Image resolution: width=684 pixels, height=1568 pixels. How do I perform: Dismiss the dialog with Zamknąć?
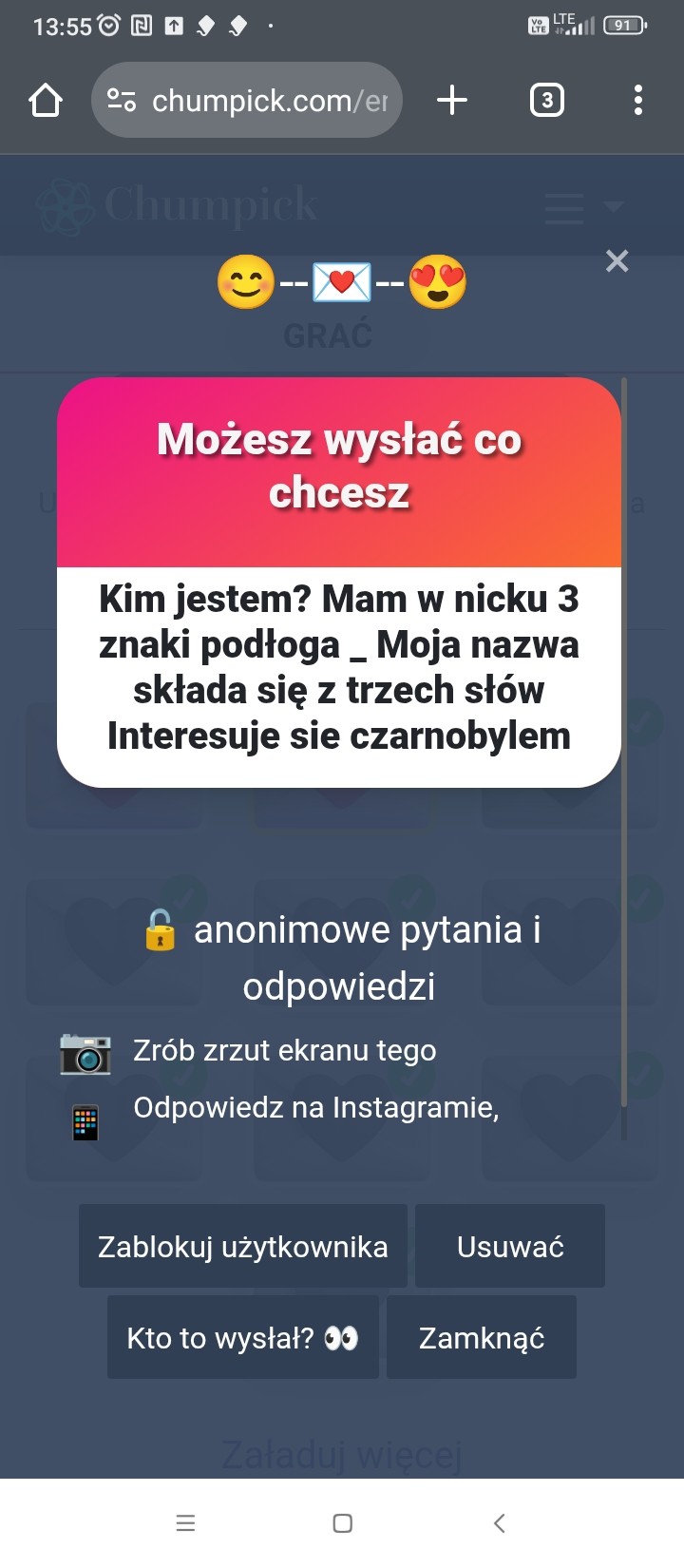(x=482, y=1337)
